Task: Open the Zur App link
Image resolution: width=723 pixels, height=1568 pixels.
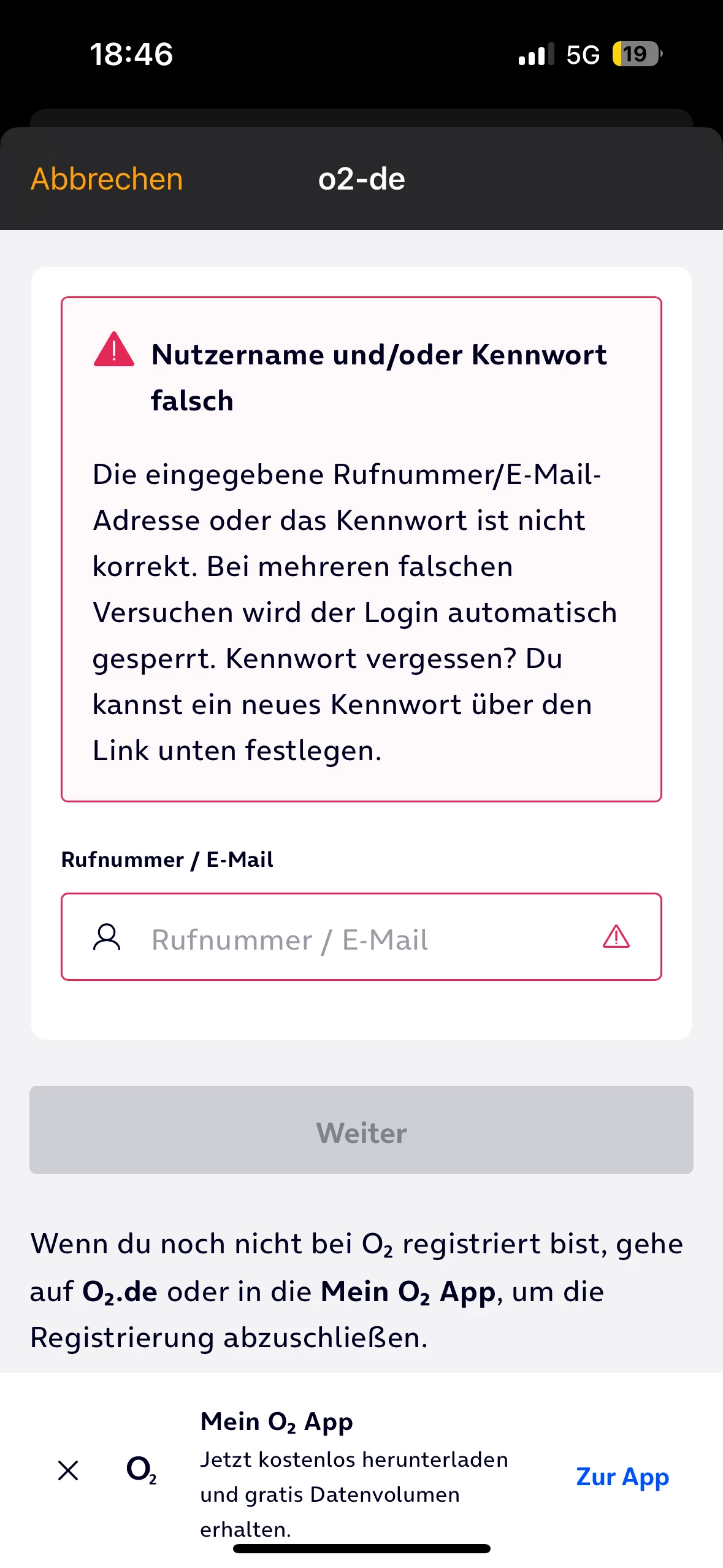Action: (622, 1477)
